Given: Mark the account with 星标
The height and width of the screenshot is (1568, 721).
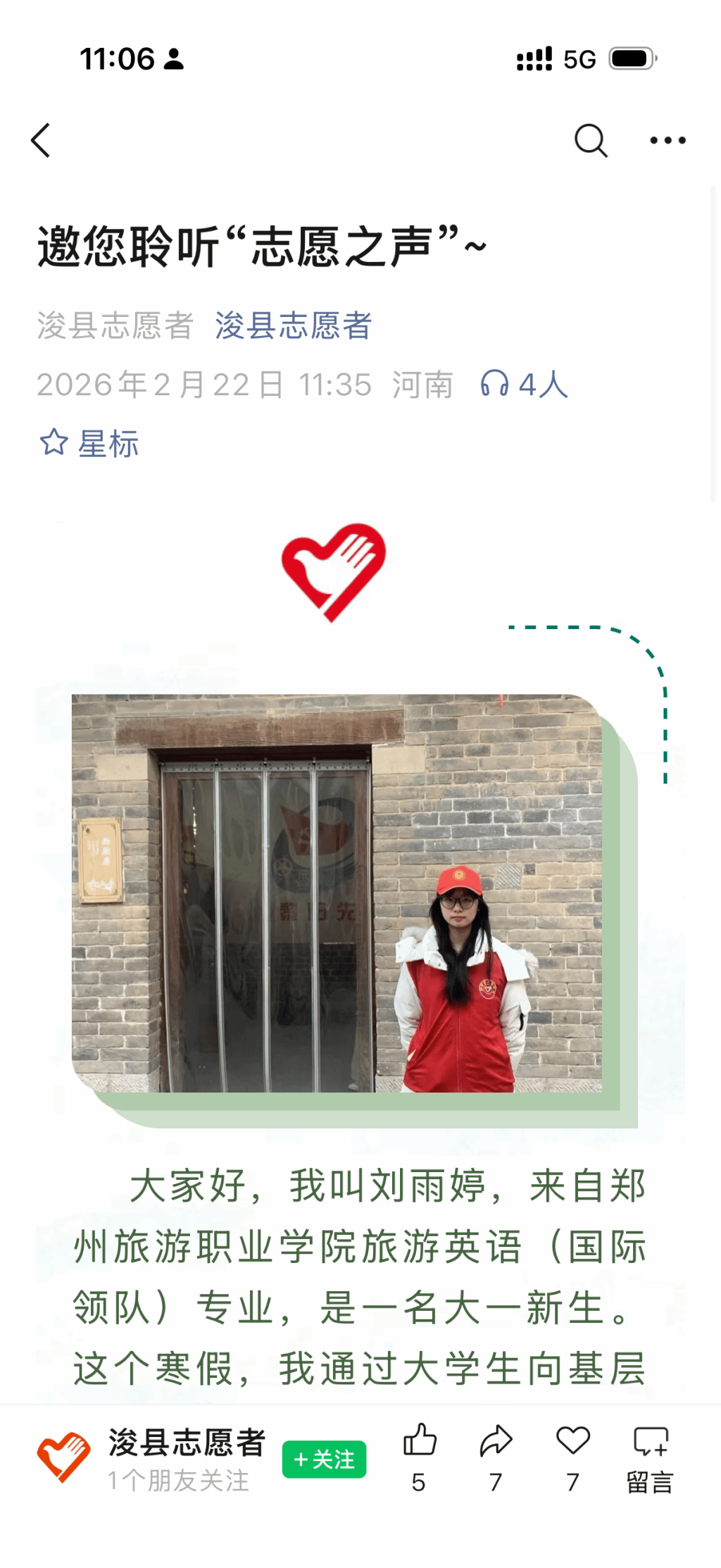Looking at the screenshot, I should pos(89,444).
